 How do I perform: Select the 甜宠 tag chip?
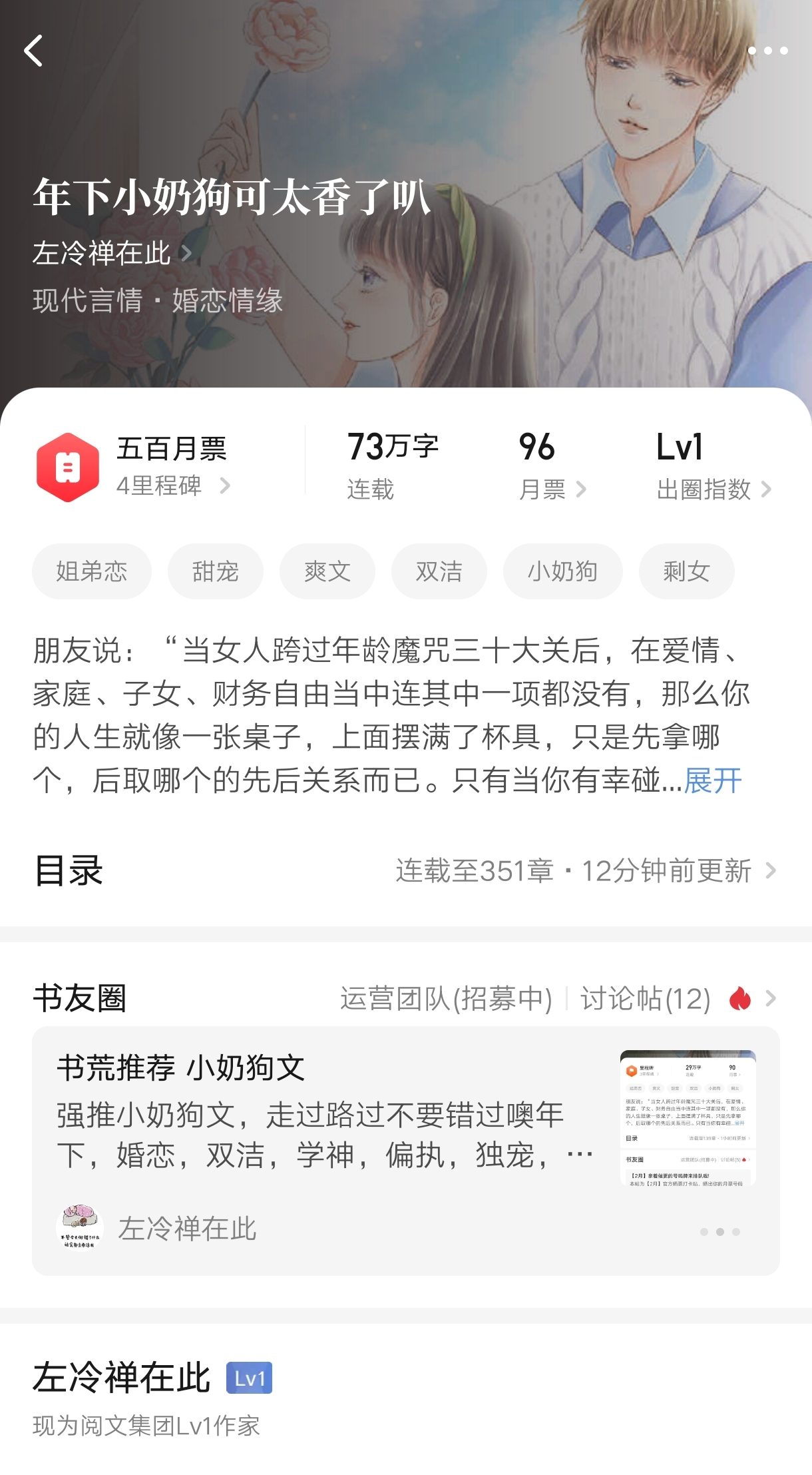pos(215,571)
